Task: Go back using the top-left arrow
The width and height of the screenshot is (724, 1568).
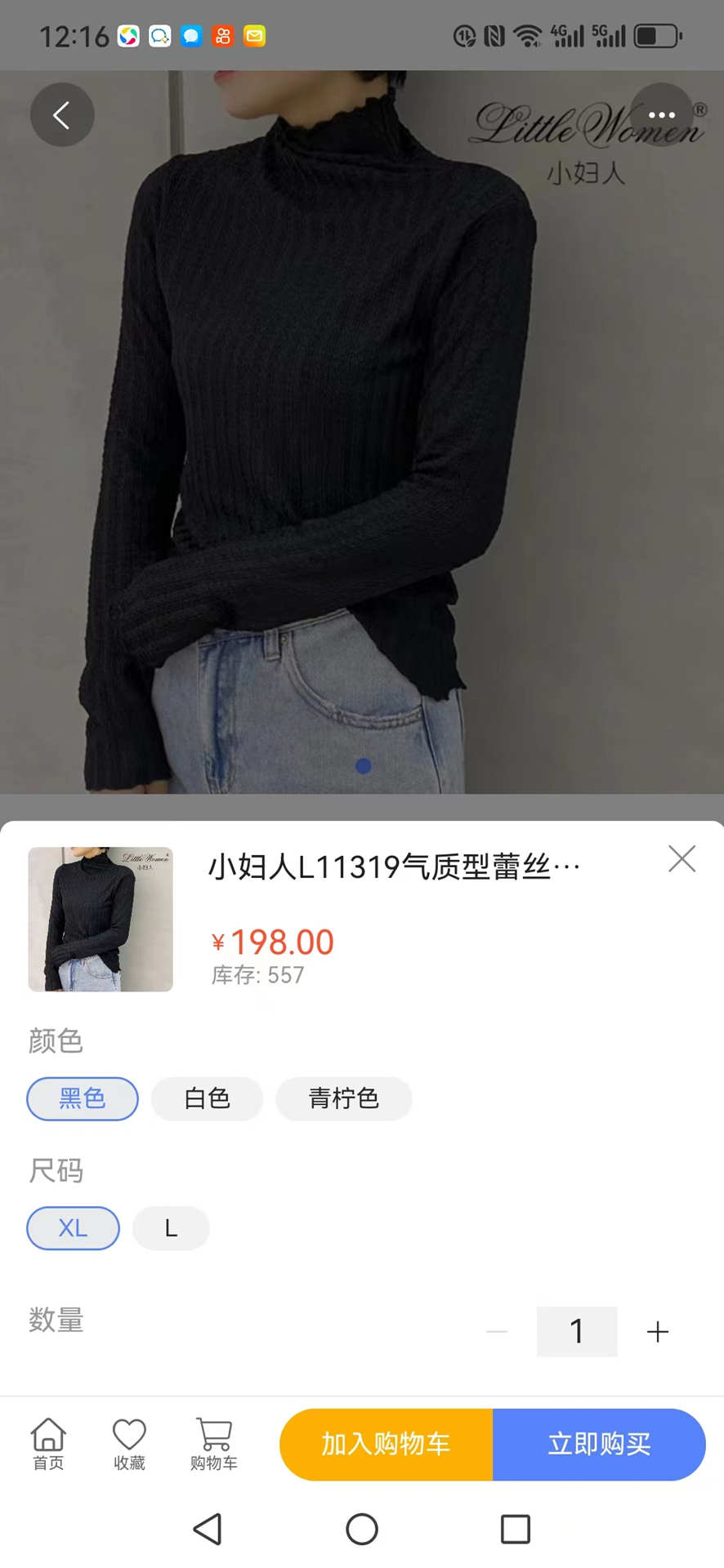Action: tap(62, 115)
